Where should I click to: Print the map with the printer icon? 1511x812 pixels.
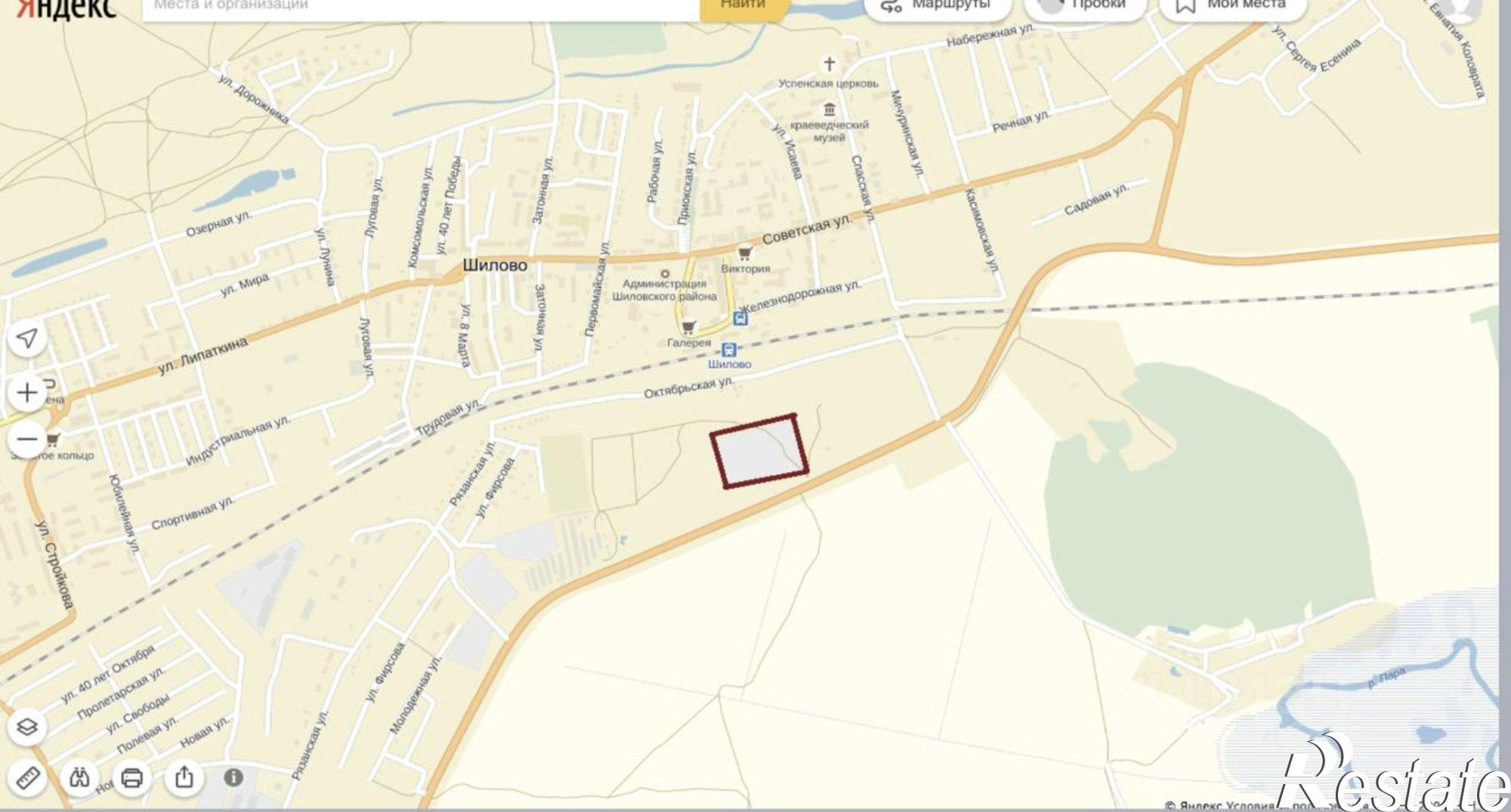pyautogui.click(x=132, y=777)
